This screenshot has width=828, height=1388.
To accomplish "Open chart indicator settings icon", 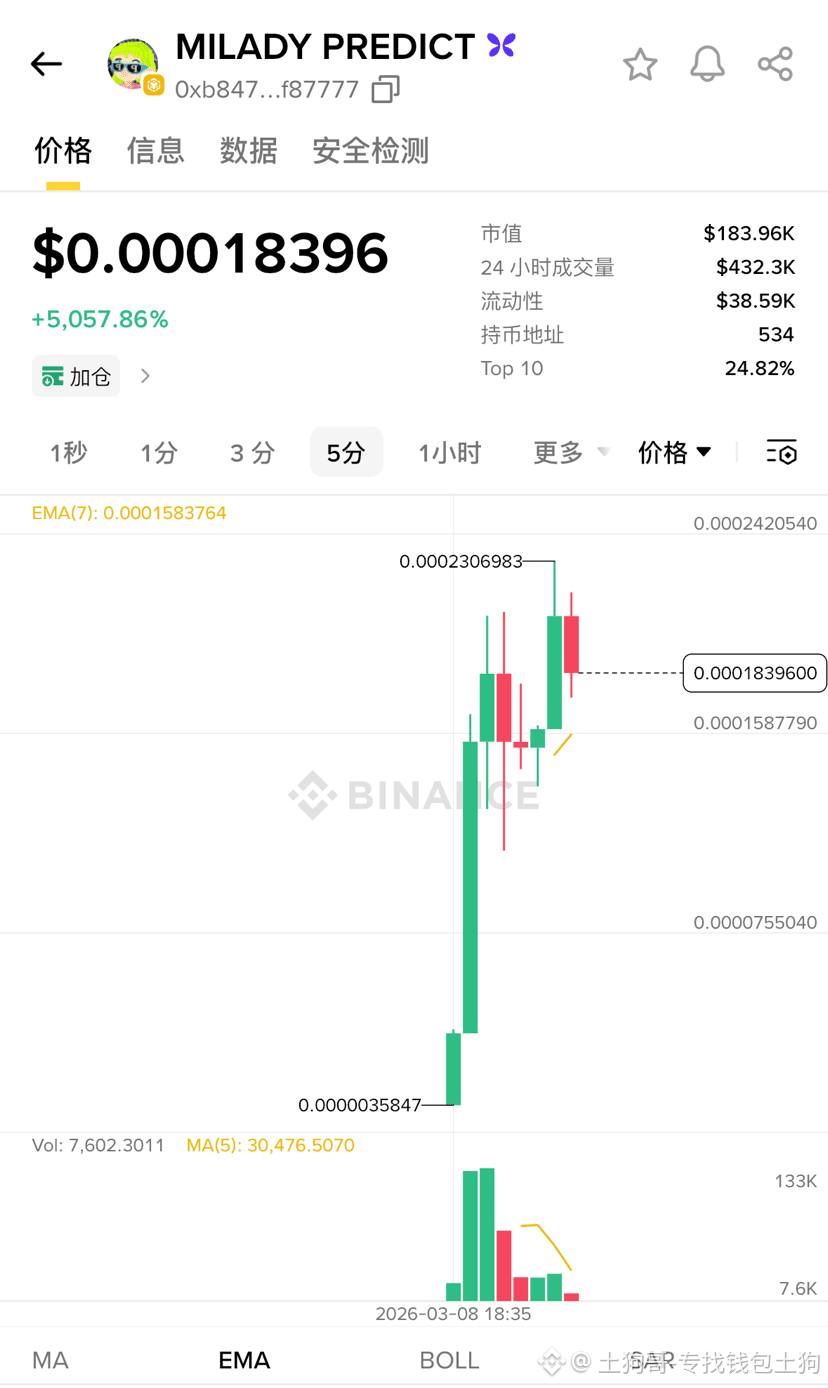I will pos(781,453).
